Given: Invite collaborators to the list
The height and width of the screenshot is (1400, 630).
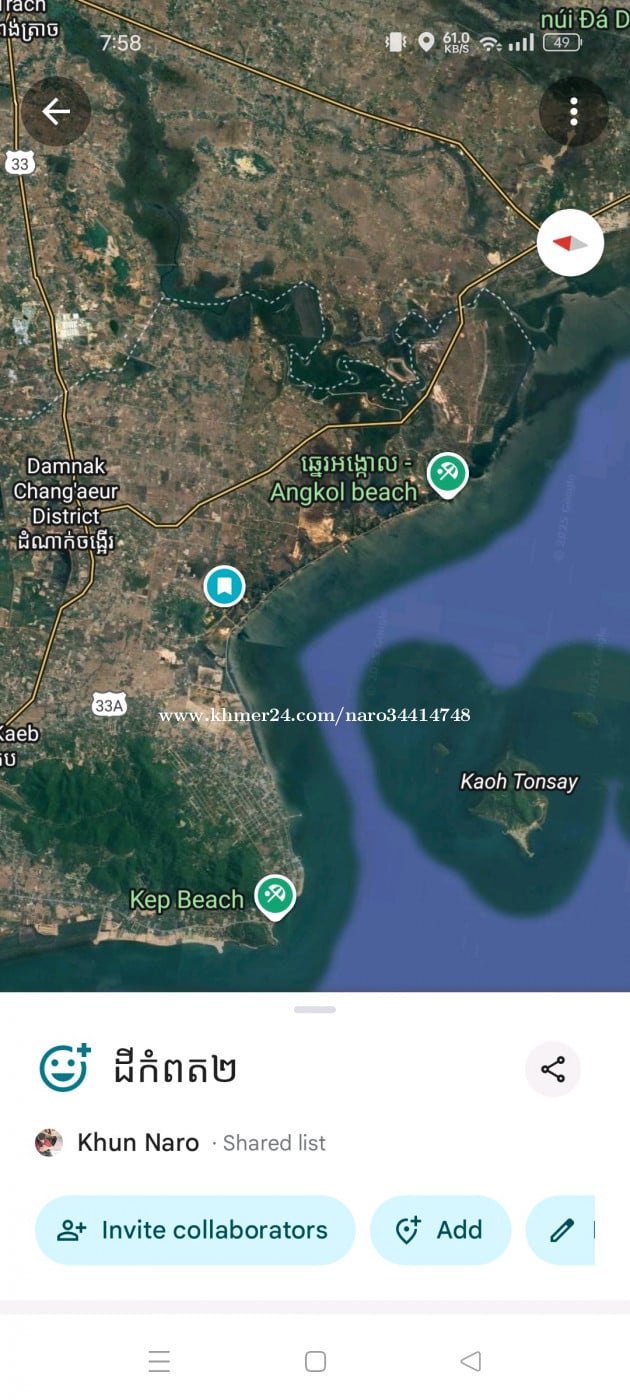Looking at the screenshot, I should coord(195,1230).
